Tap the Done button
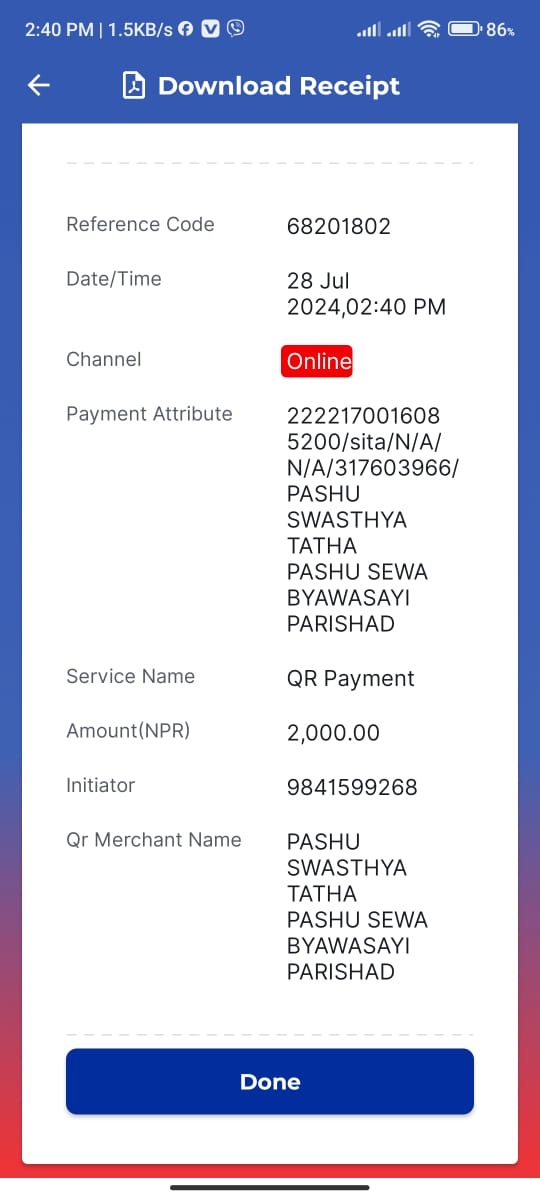 270,1081
